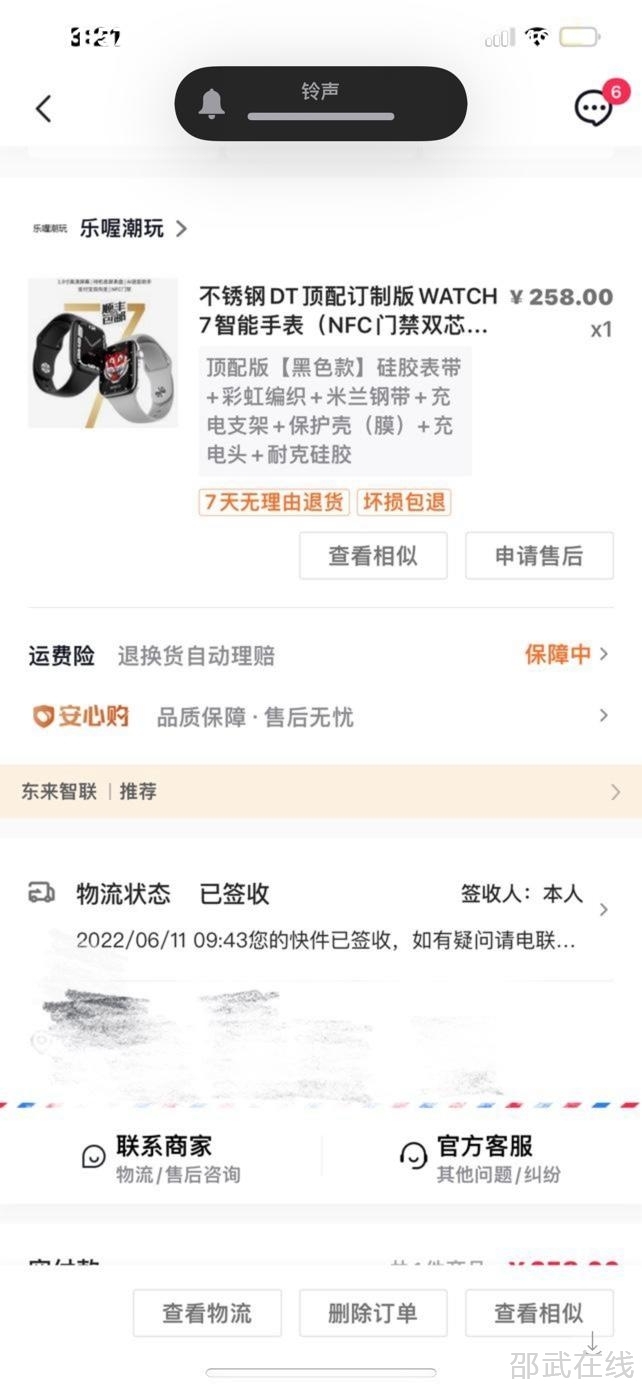Expand the 物流状态 已签收 logistics details

pyautogui.click(x=320, y=910)
